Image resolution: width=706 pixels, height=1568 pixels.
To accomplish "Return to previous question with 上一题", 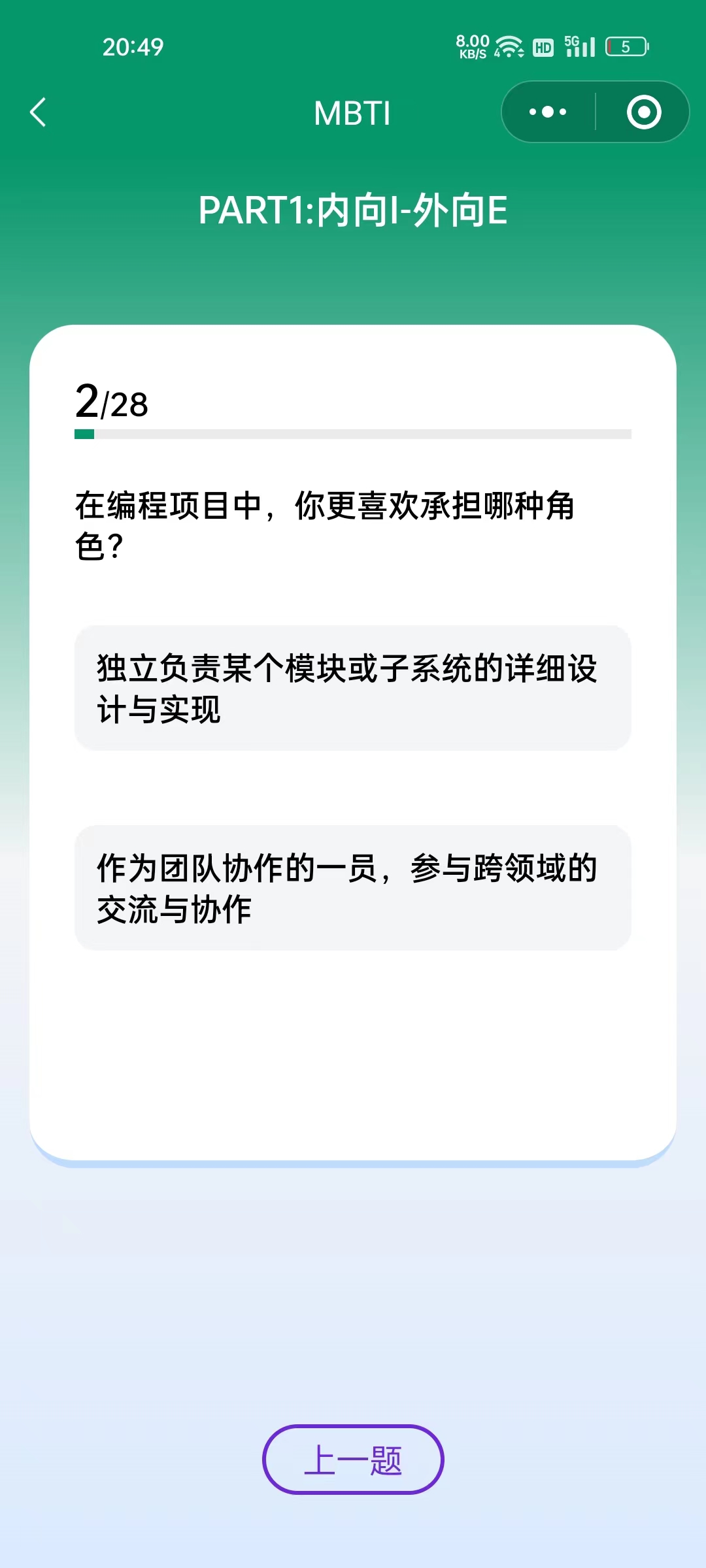I will (x=353, y=1460).
